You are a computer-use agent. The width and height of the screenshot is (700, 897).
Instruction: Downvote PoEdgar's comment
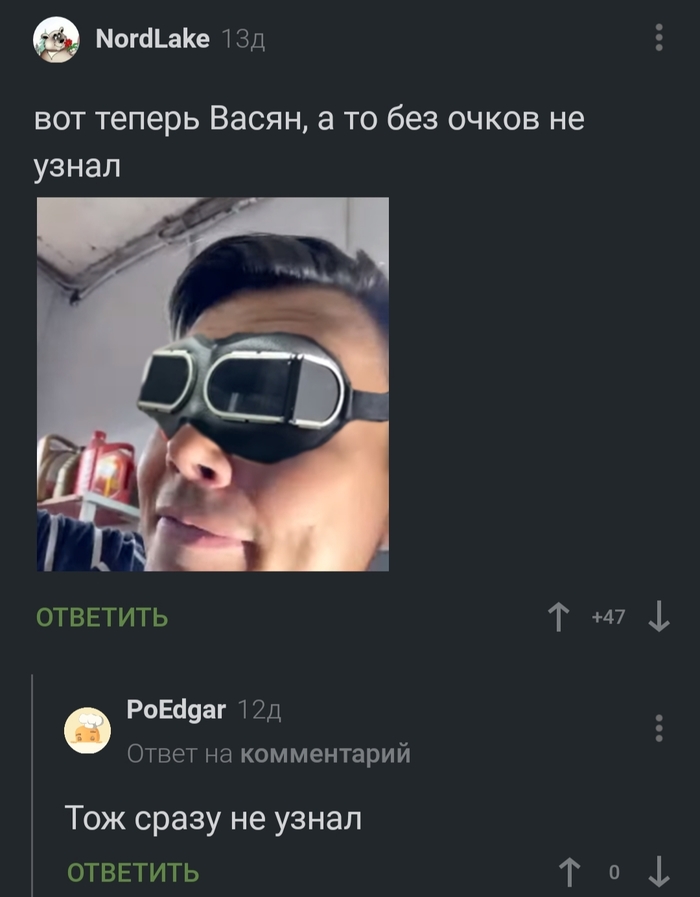coord(658,873)
